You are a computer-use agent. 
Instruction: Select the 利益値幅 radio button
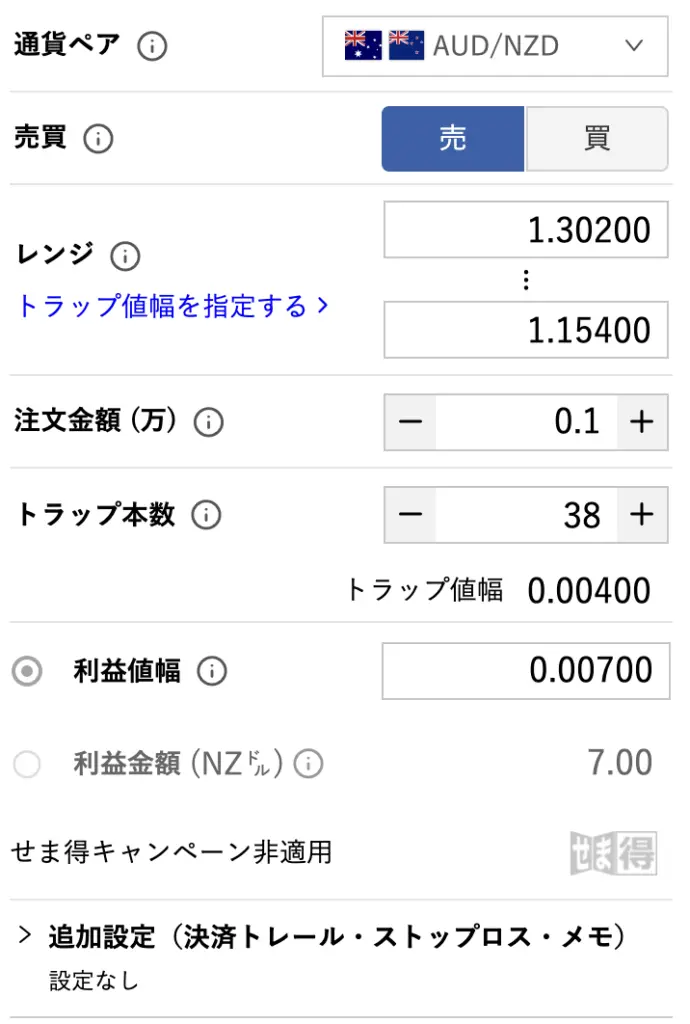(27, 672)
